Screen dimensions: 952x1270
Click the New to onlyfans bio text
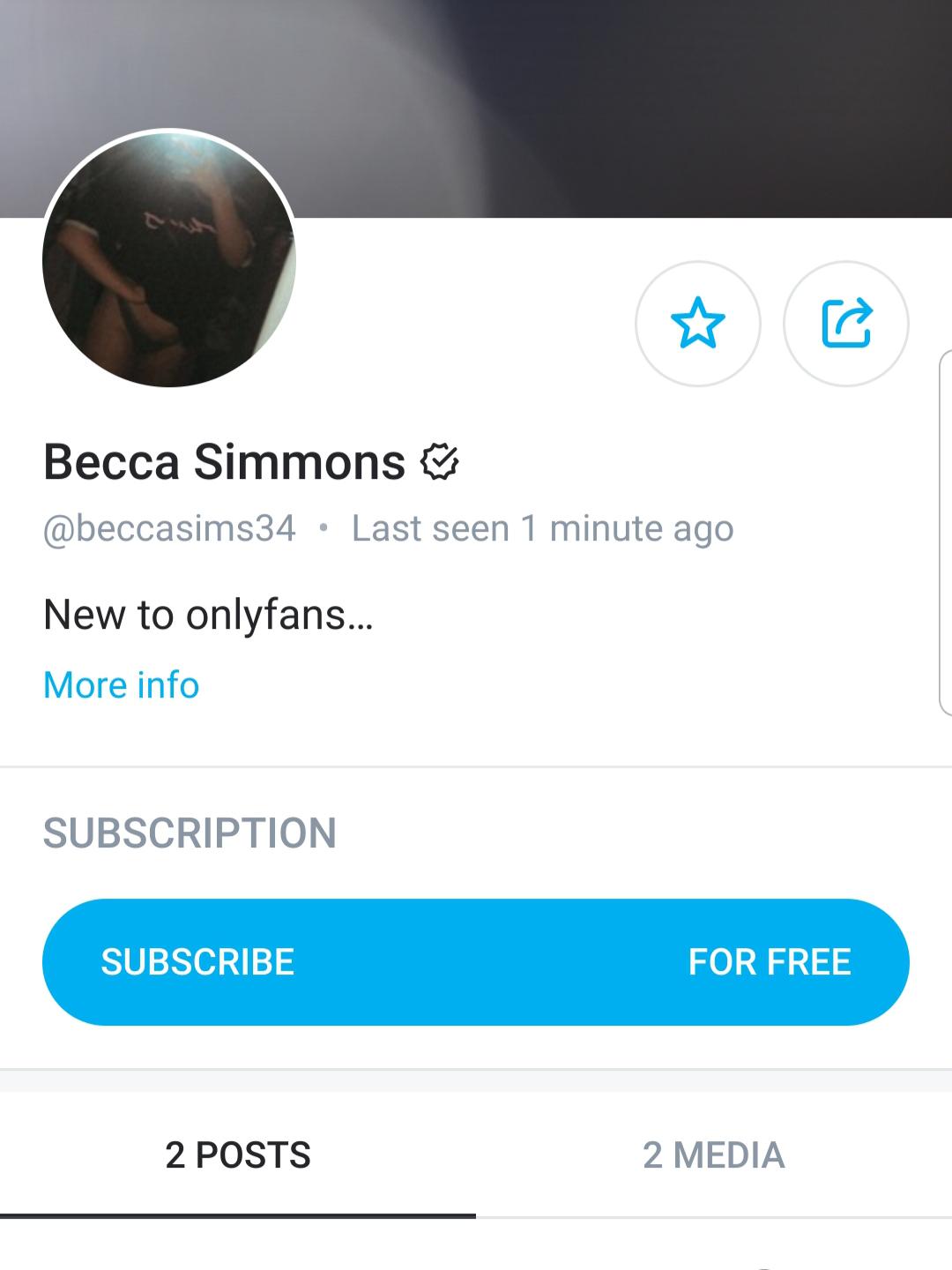pos(207,616)
